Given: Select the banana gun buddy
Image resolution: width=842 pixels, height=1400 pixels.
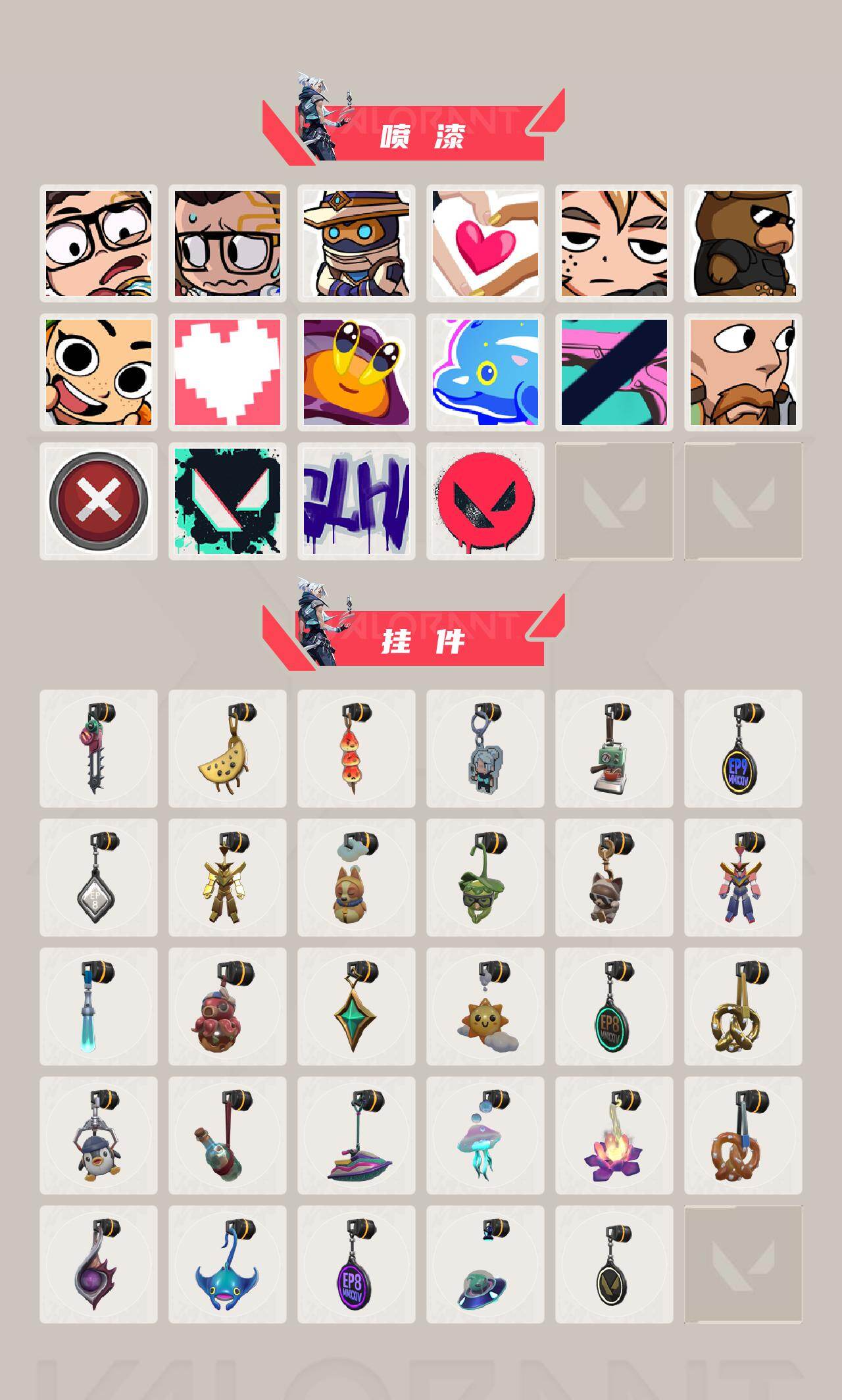Looking at the screenshot, I should coord(228,750).
